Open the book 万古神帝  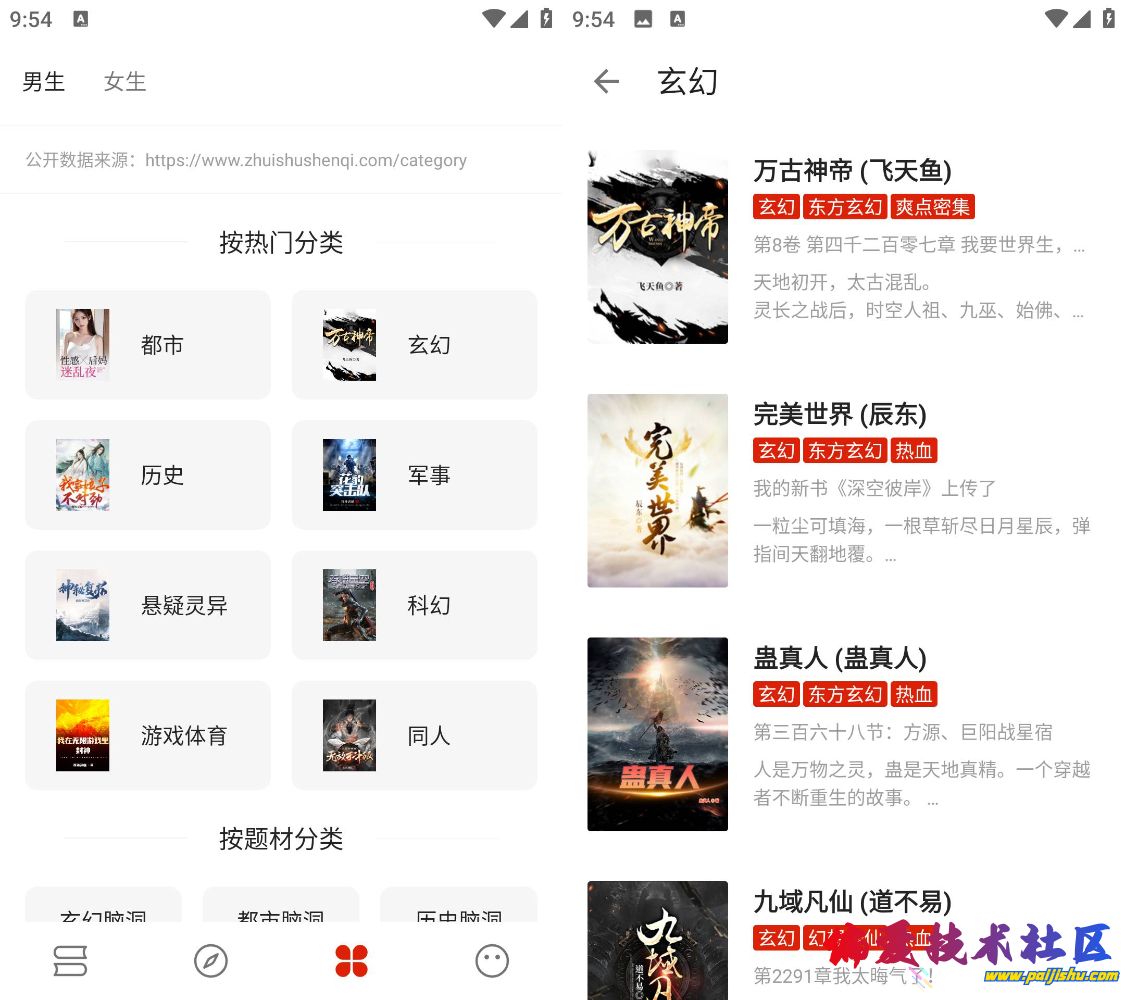point(852,171)
